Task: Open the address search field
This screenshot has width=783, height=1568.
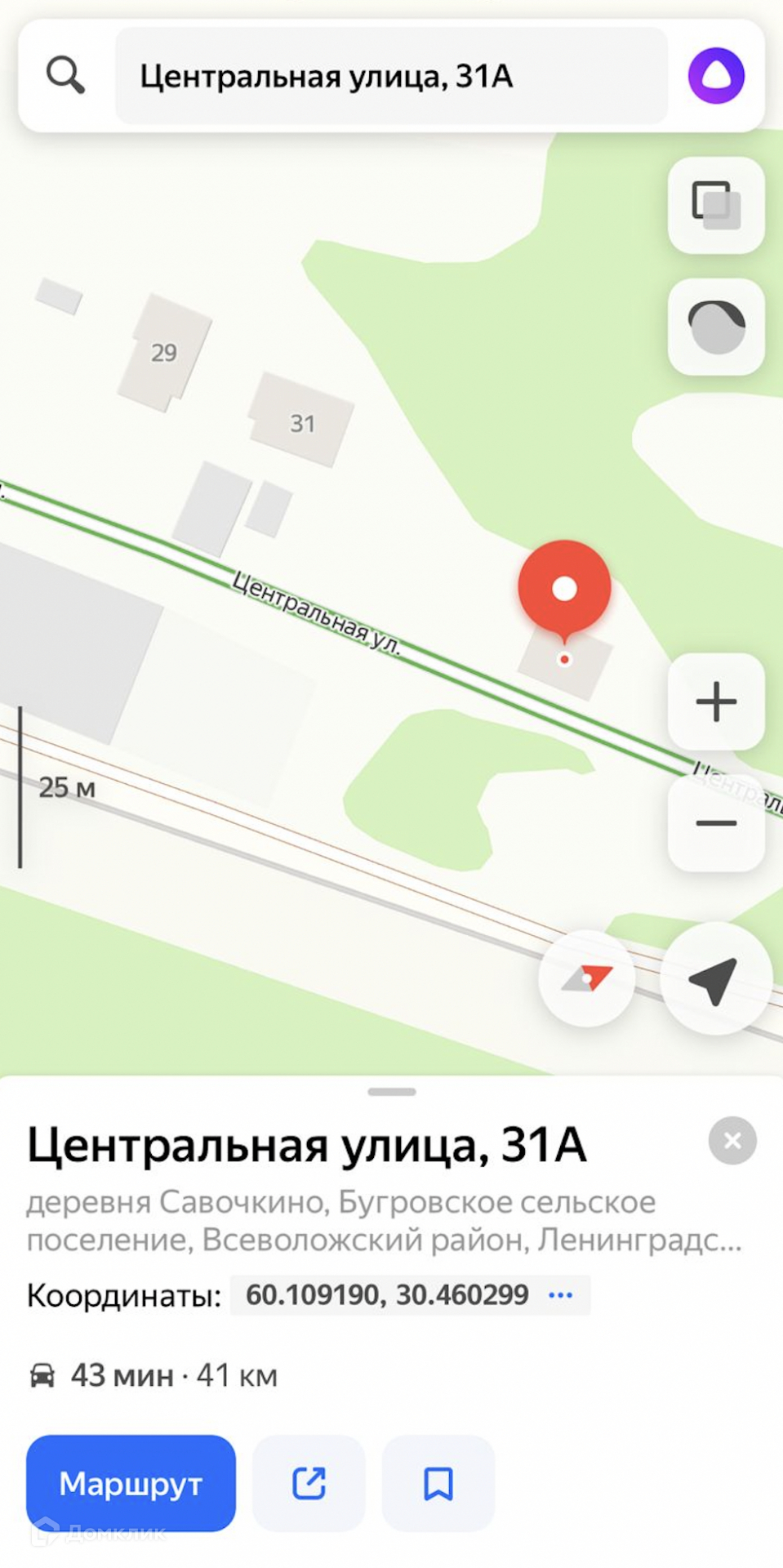Action: pos(390,76)
